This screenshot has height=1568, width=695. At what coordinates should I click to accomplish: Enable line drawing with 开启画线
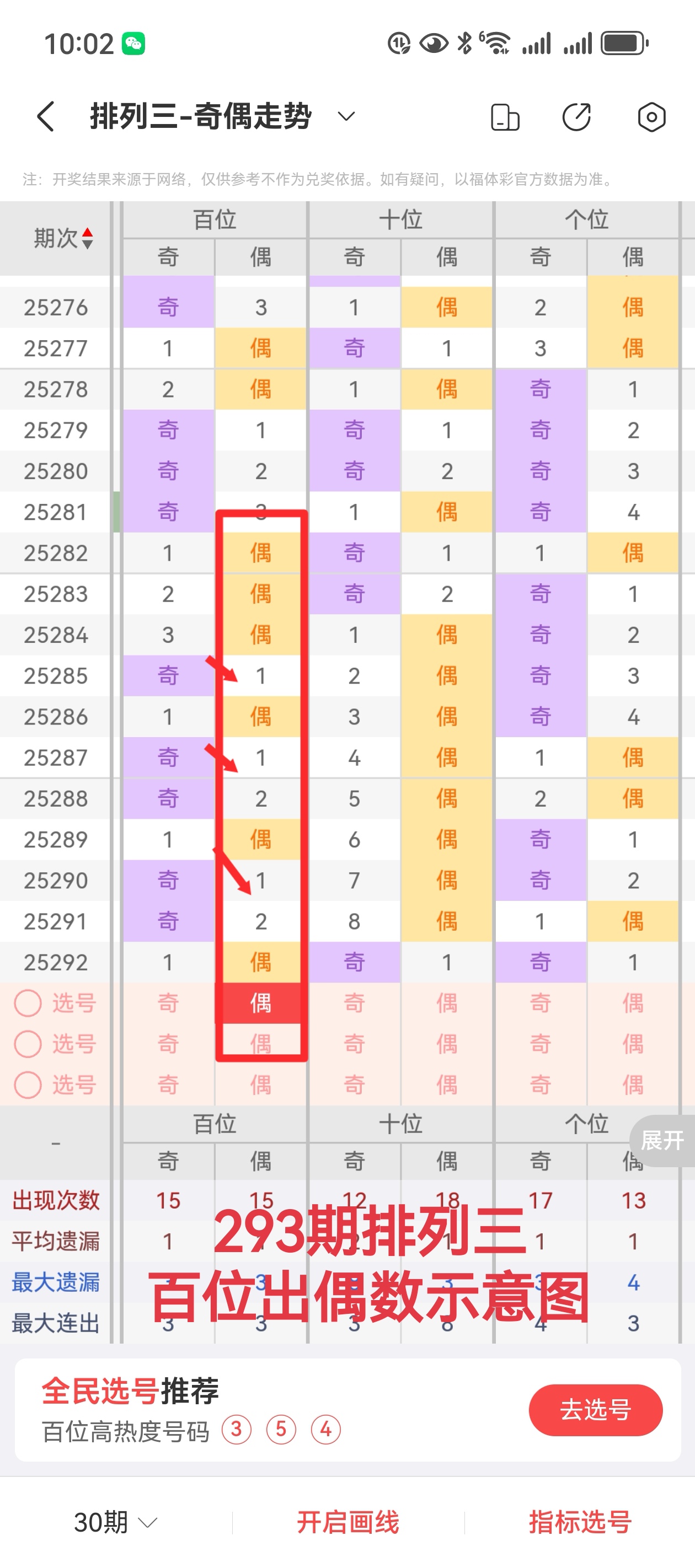[348, 1522]
